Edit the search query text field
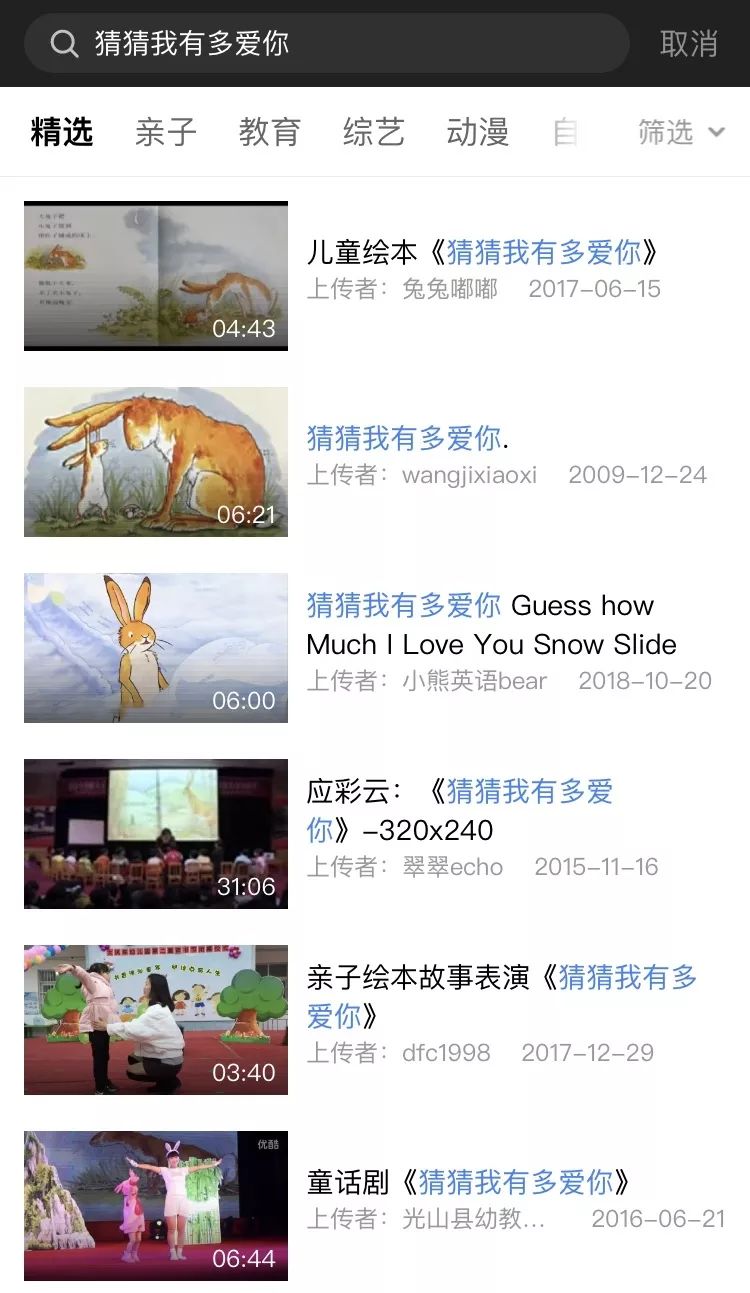Image resolution: width=750 pixels, height=1293 pixels. coord(300,43)
